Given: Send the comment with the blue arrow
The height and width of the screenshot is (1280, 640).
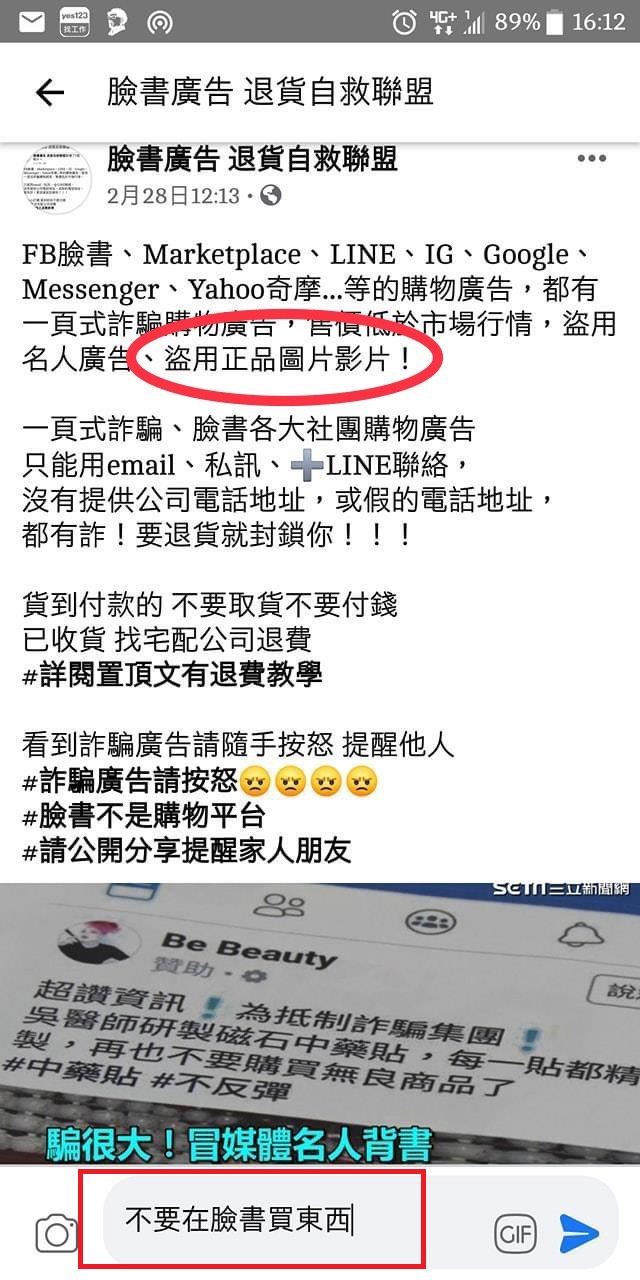Looking at the screenshot, I should (x=579, y=1234).
